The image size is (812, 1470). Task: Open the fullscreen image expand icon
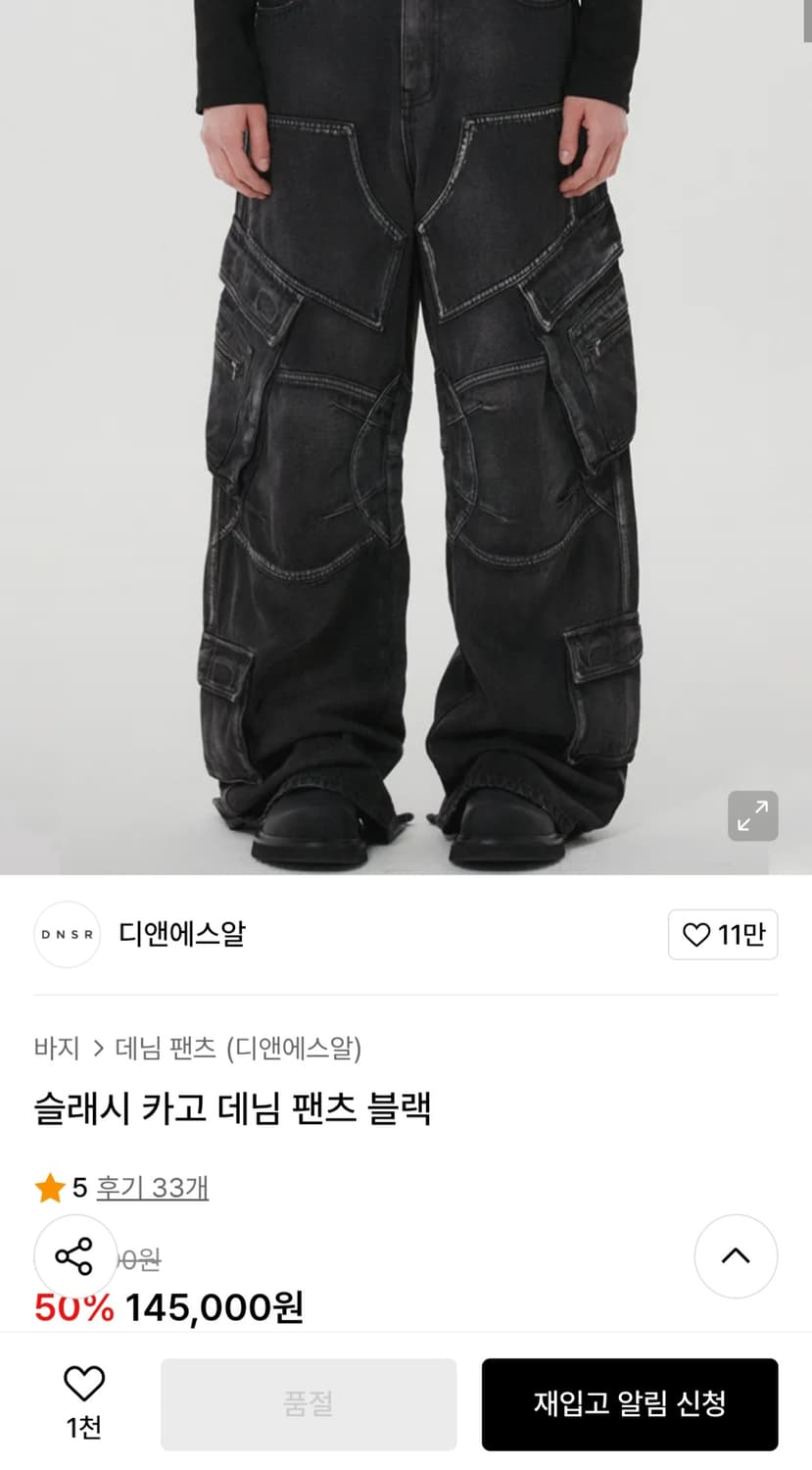751,814
